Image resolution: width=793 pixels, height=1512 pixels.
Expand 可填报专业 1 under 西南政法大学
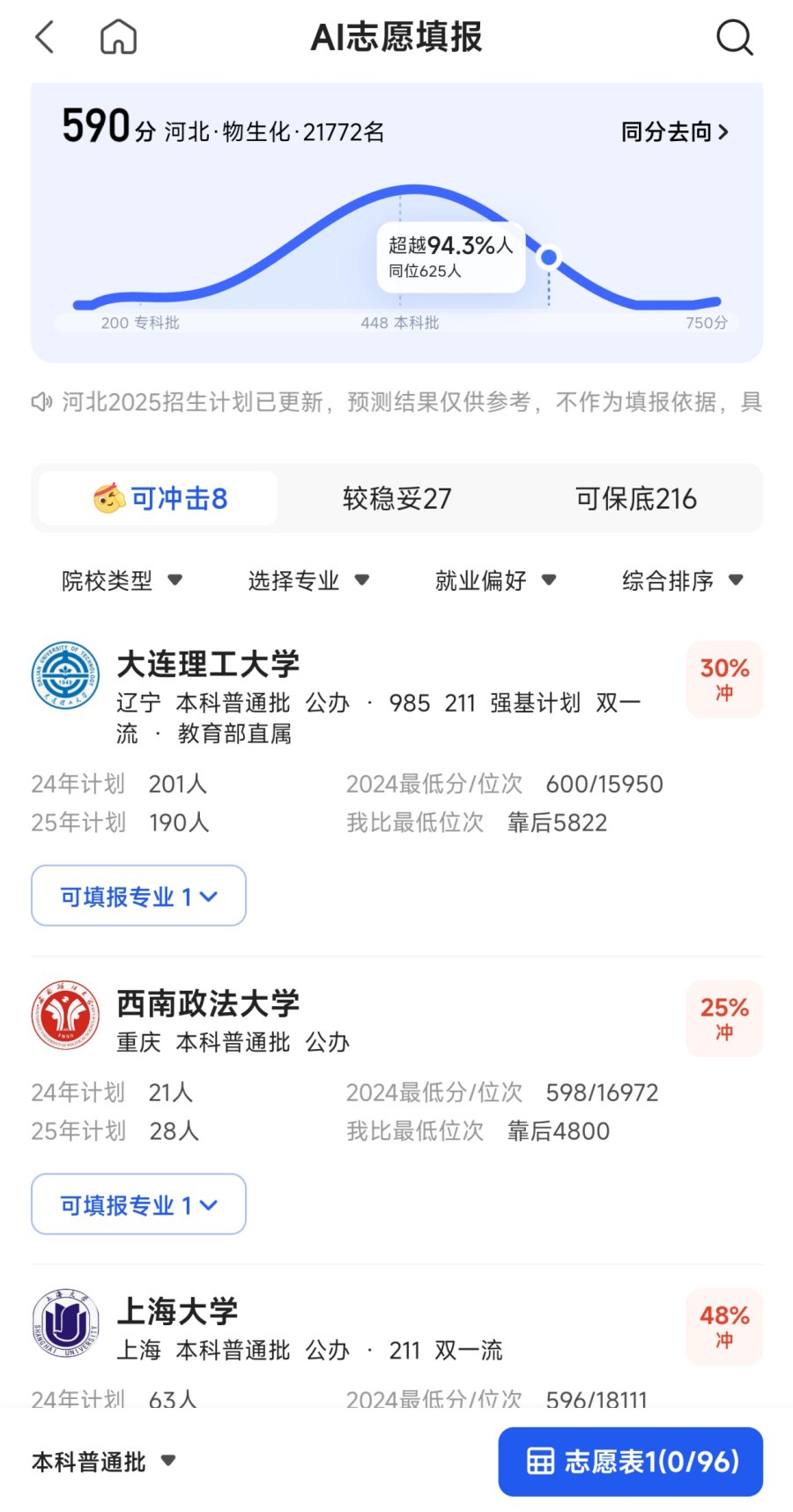click(138, 1204)
